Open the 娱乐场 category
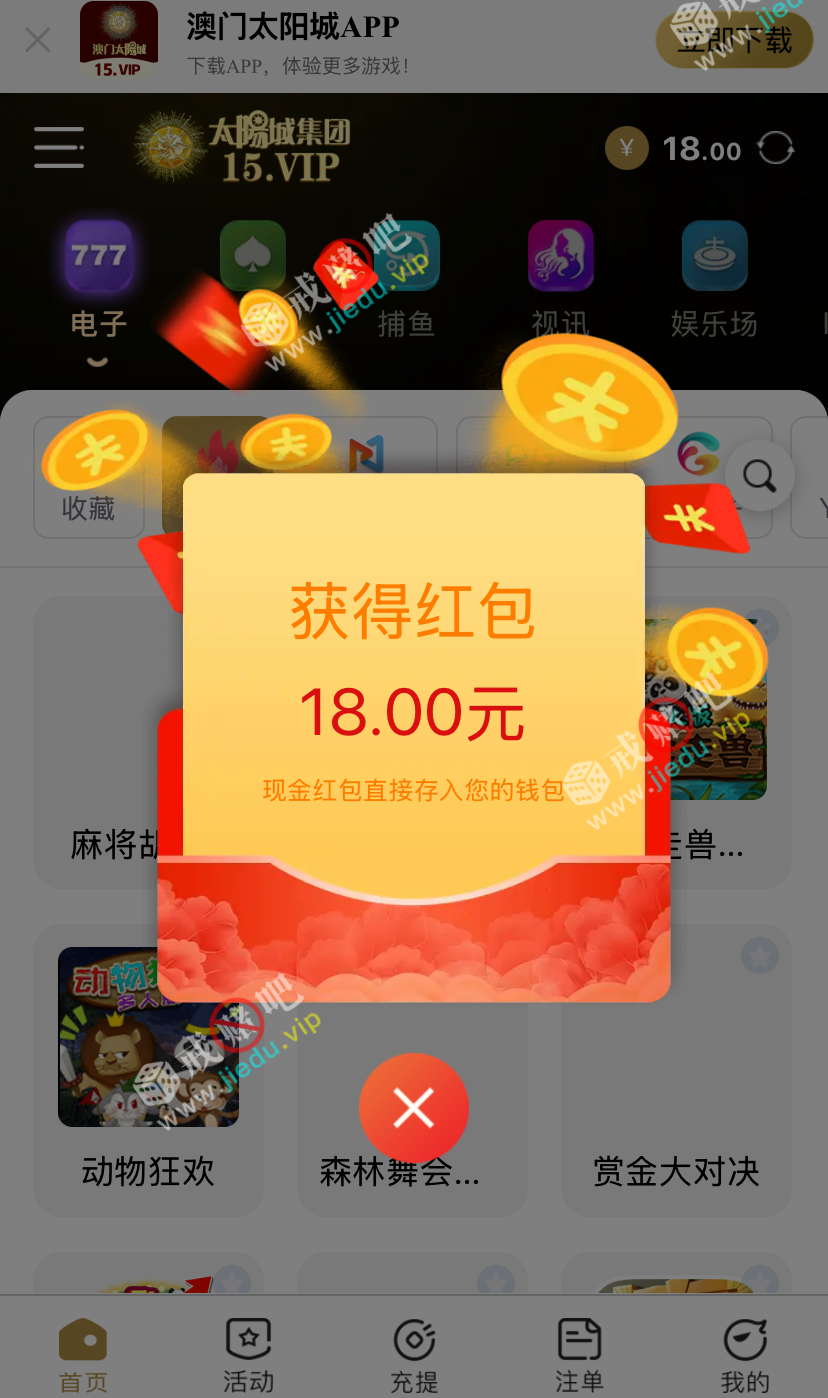828x1398 pixels. pos(714,280)
